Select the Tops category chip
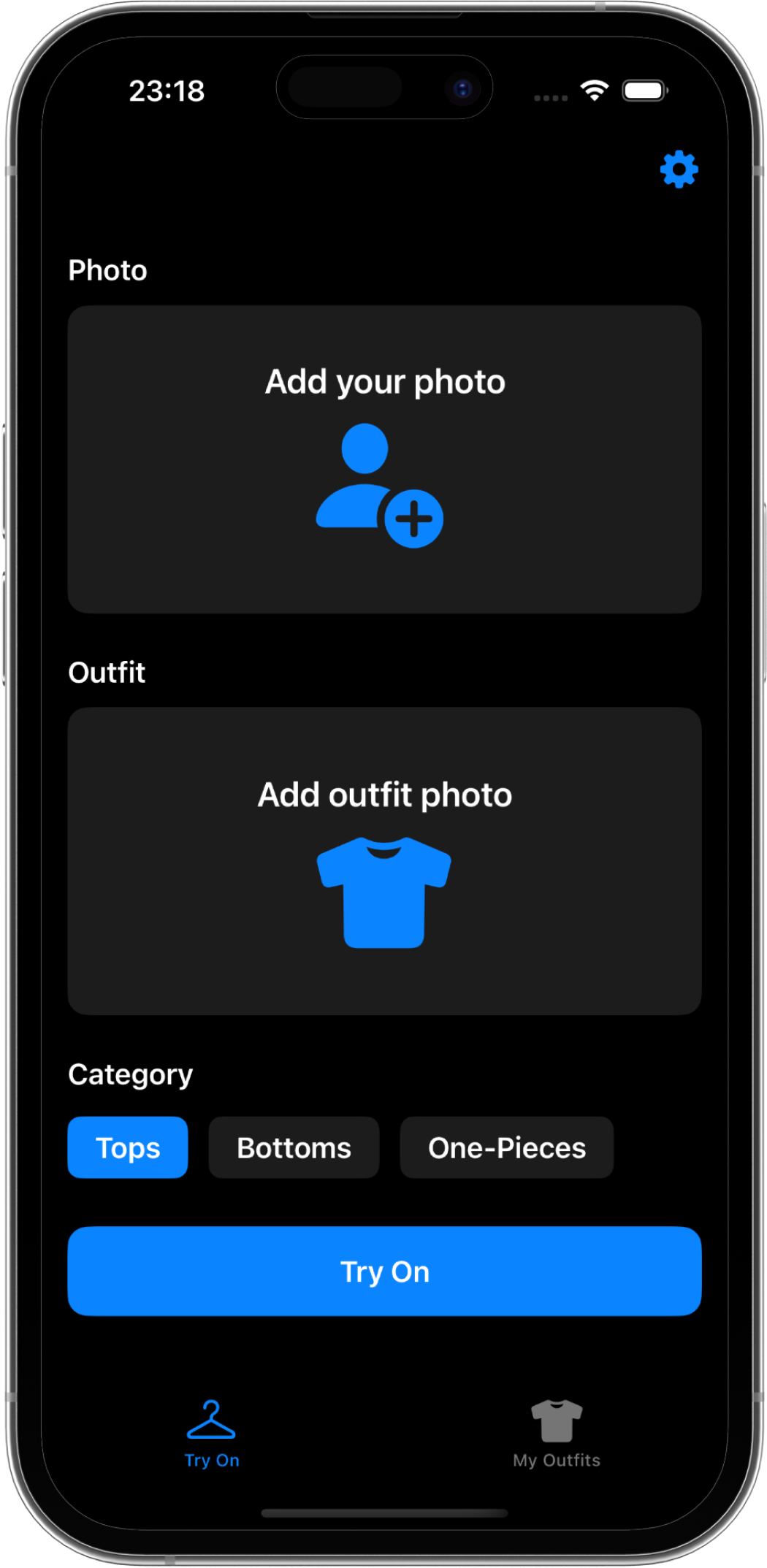Image resolution: width=767 pixels, height=1568 pixels. pos(128,1147)
